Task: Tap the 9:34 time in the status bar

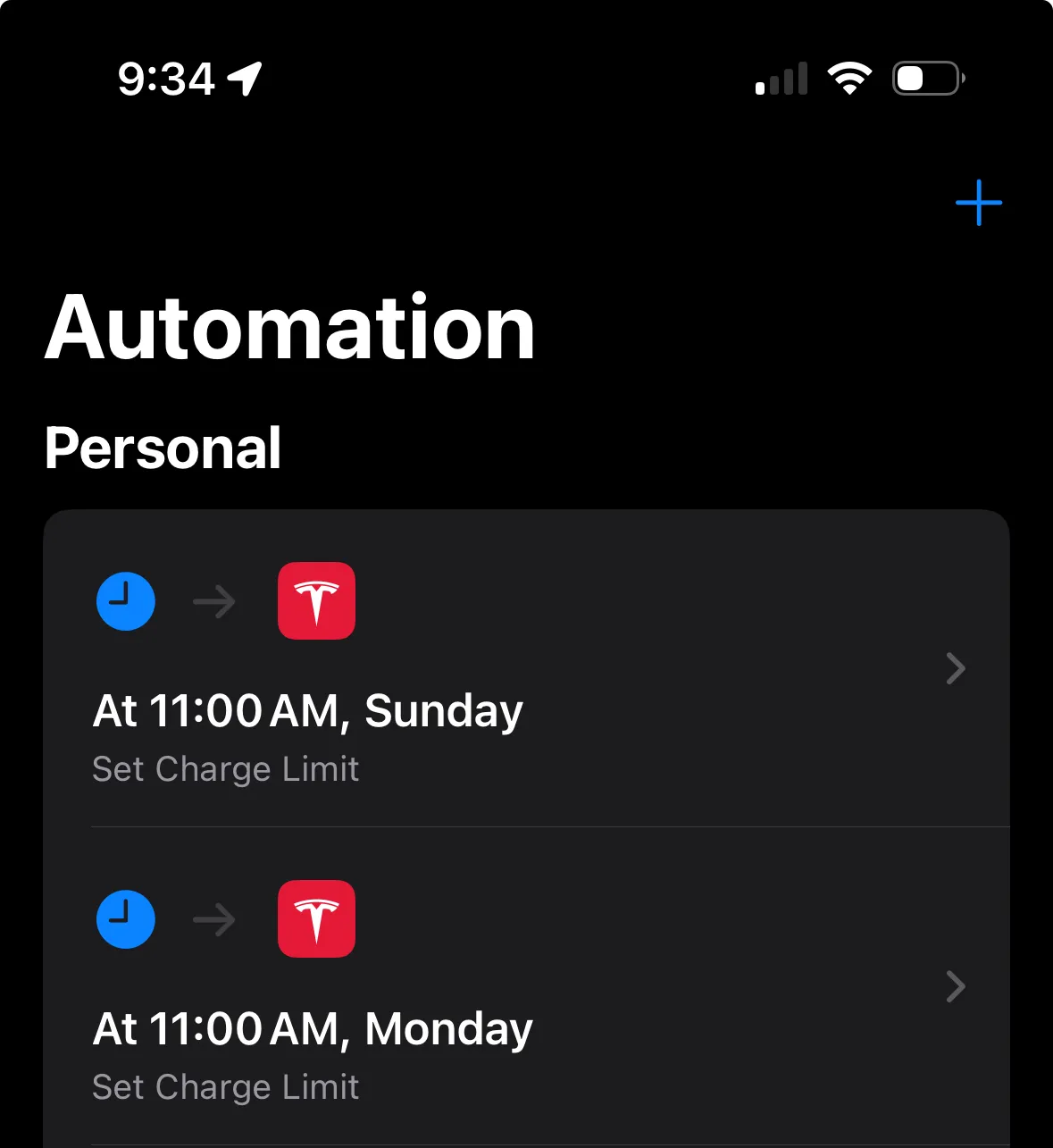Action: point(167,79)
